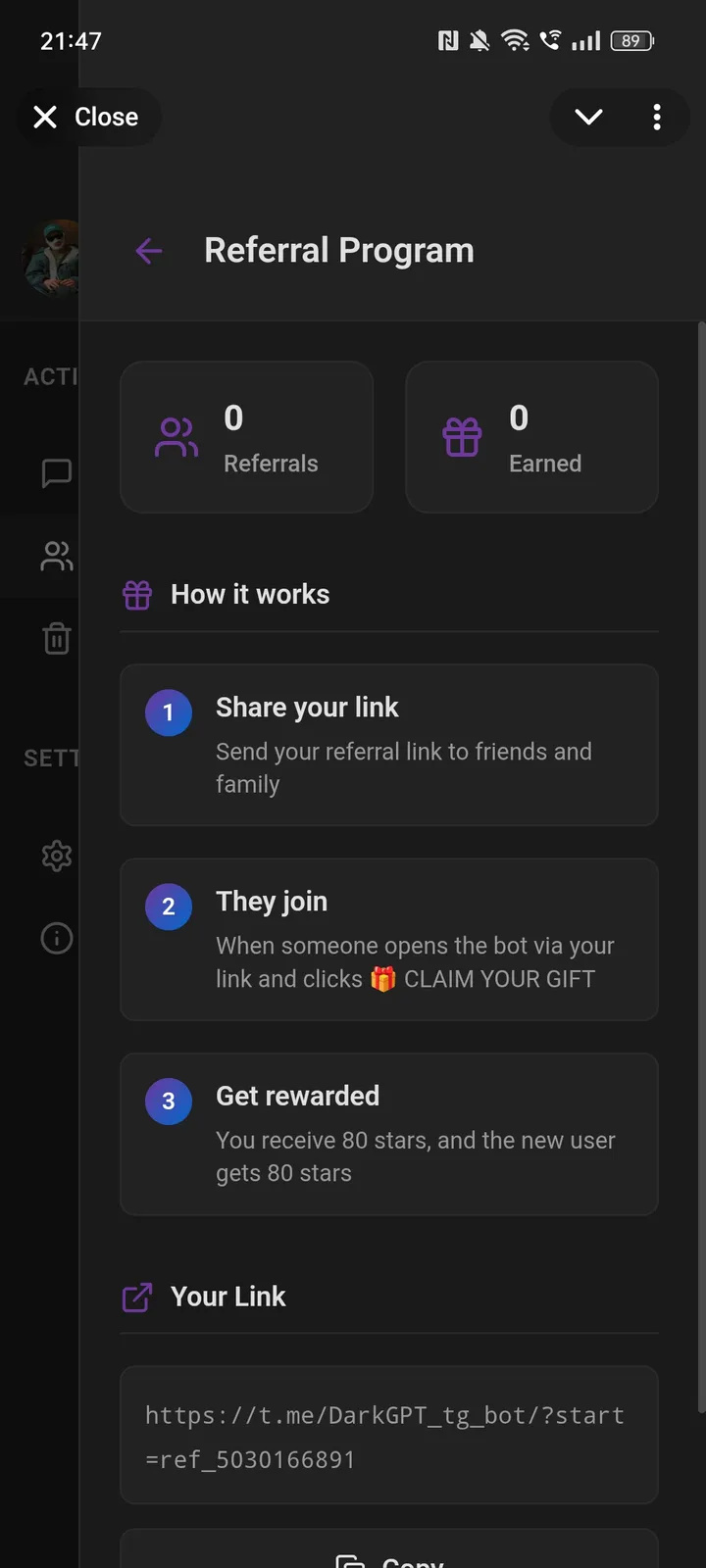The height and width of the screenshot is (1568, 706).
Task: Click the numbered badge for step 1
Action: (169, 712)
